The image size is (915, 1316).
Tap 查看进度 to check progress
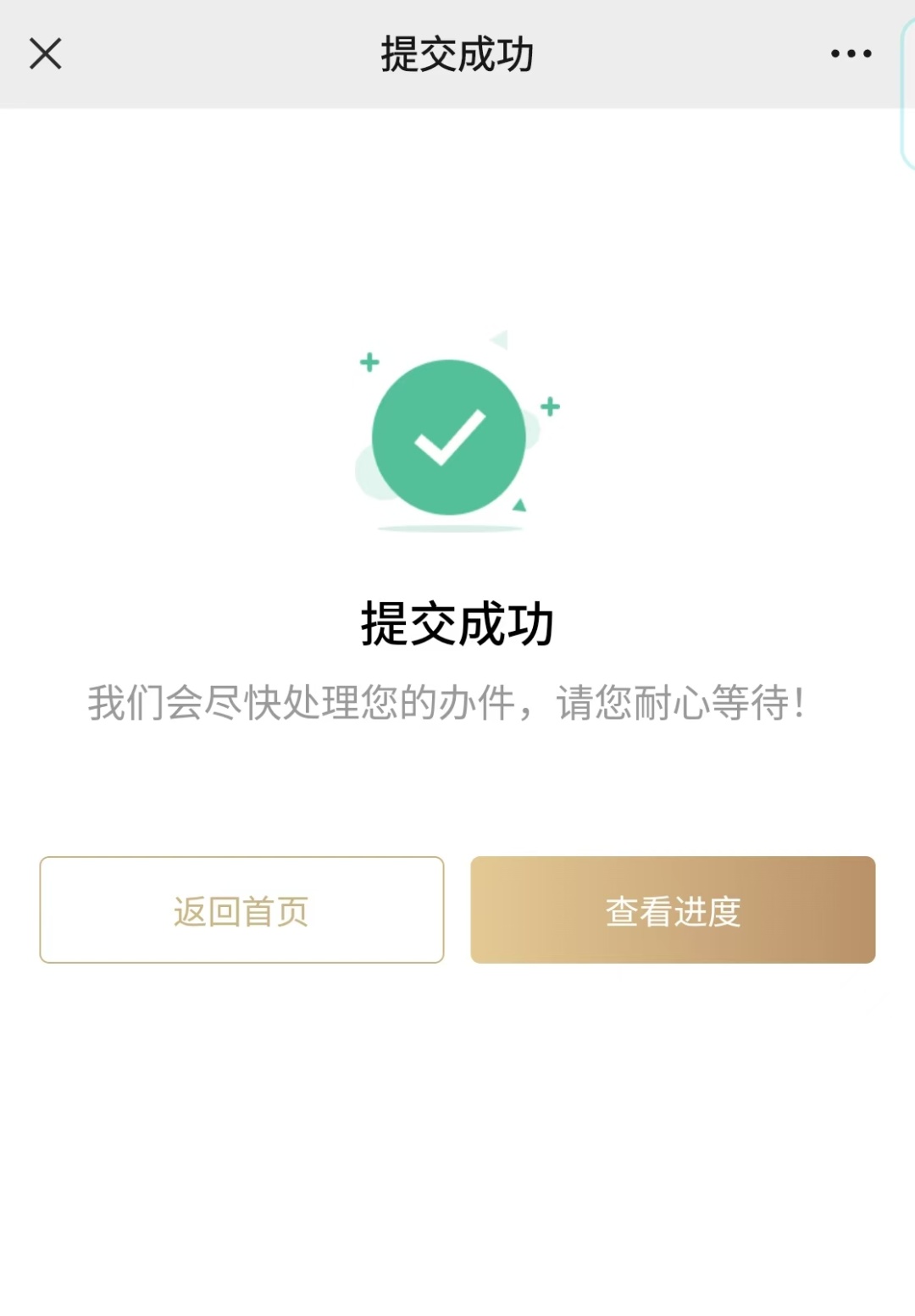point(673,910)
